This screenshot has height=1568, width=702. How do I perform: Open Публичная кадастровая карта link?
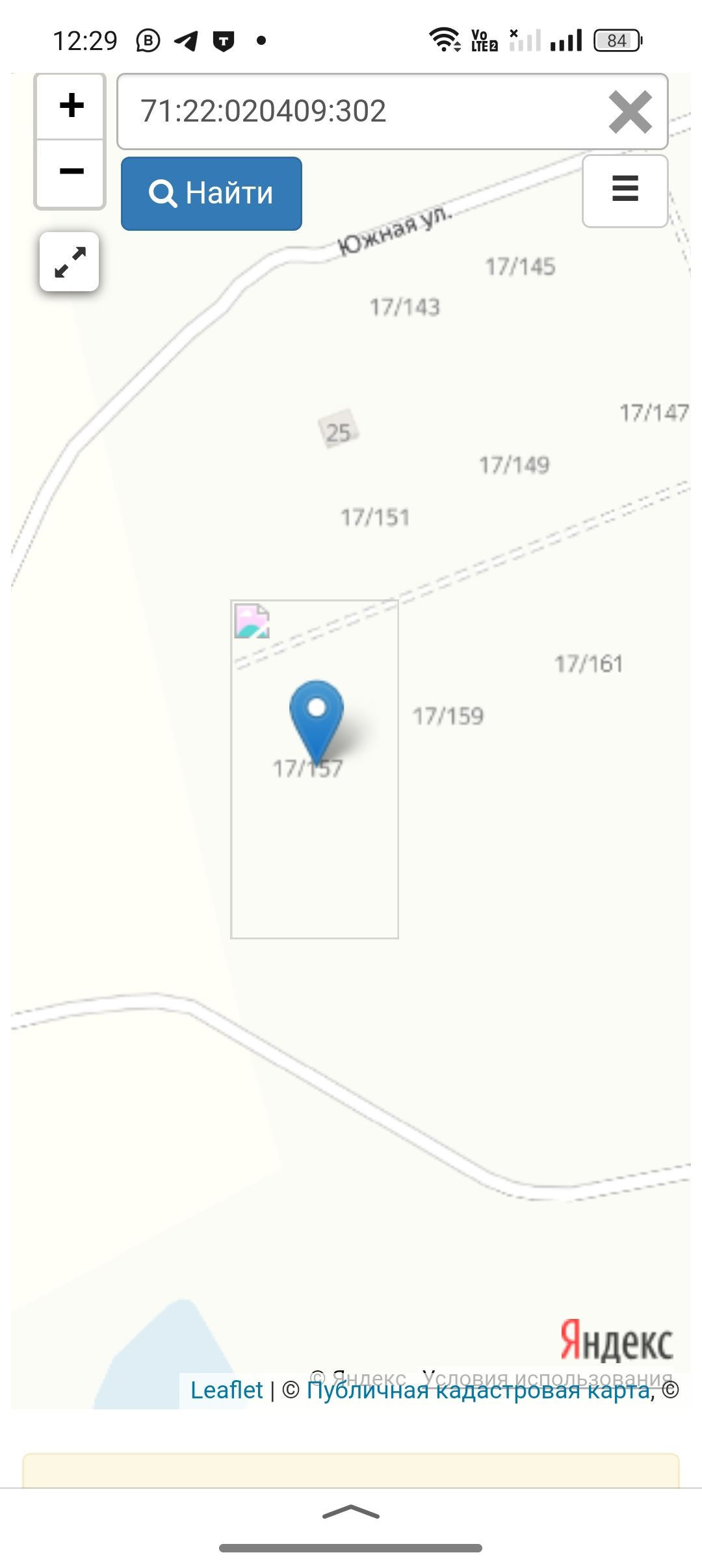[478, 1391]
